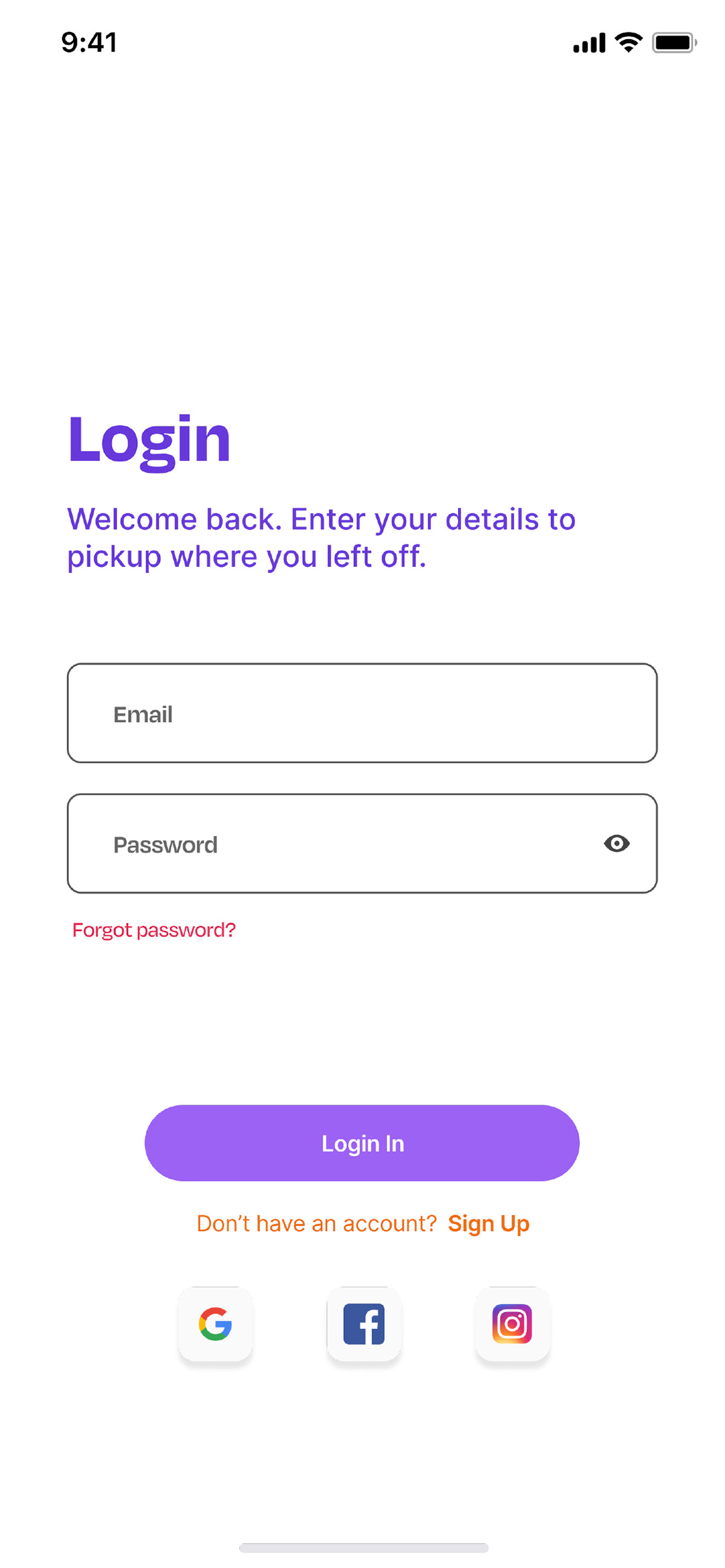Tap the Login In button
The image size is (725, 1568).
[362, 1142]
